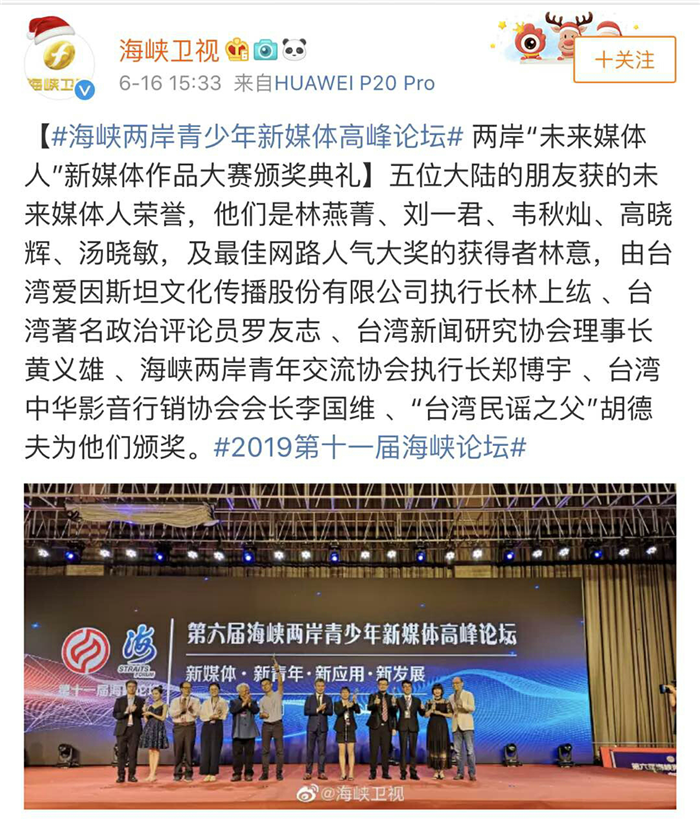Viewport: 700px width, 827px height.
Task: Open the 海峡卫视 account name
Action: point(168,48)
